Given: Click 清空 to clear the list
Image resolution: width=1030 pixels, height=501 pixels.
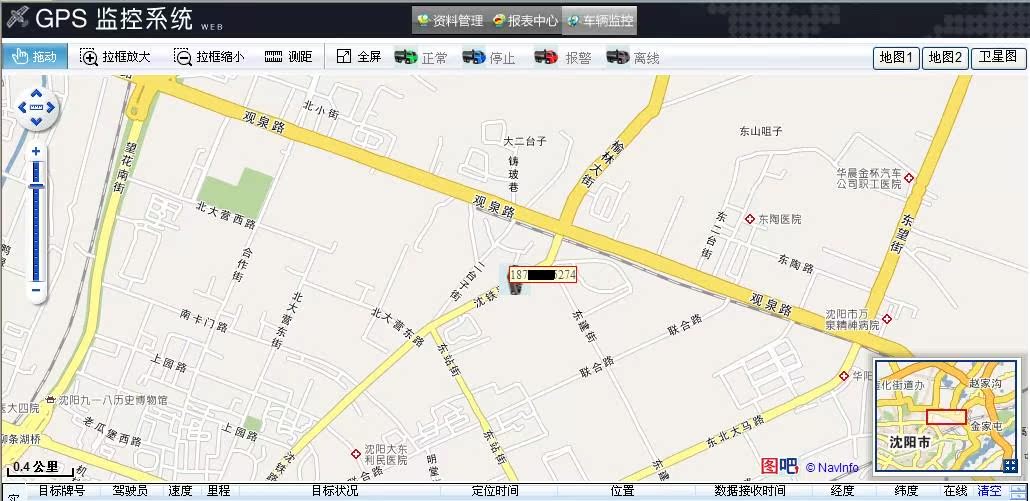Looking at the screenshot, I should click(x=989, y=491).
